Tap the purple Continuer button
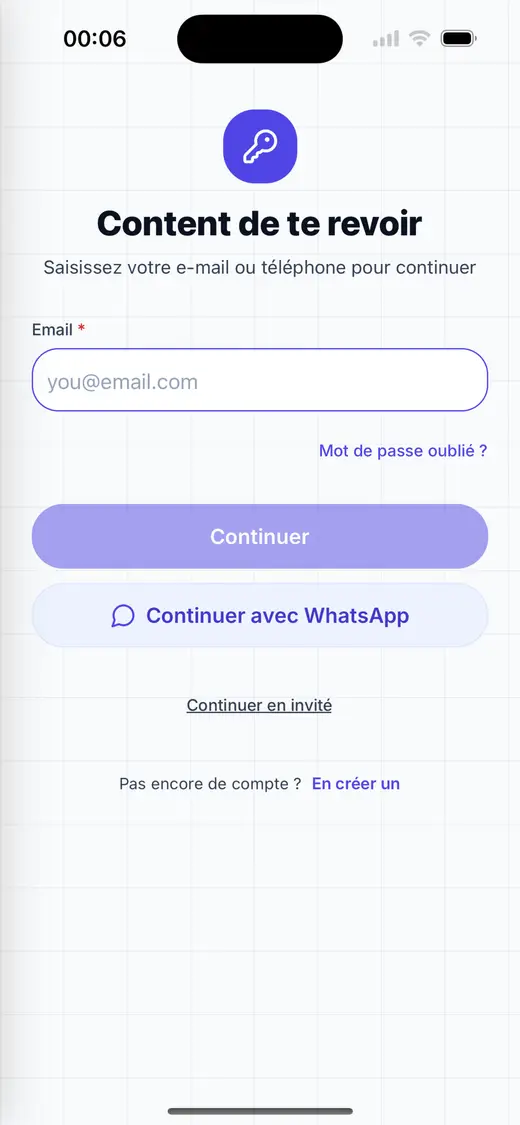Screen dimensions: 520x1125 tap(260, 537)
